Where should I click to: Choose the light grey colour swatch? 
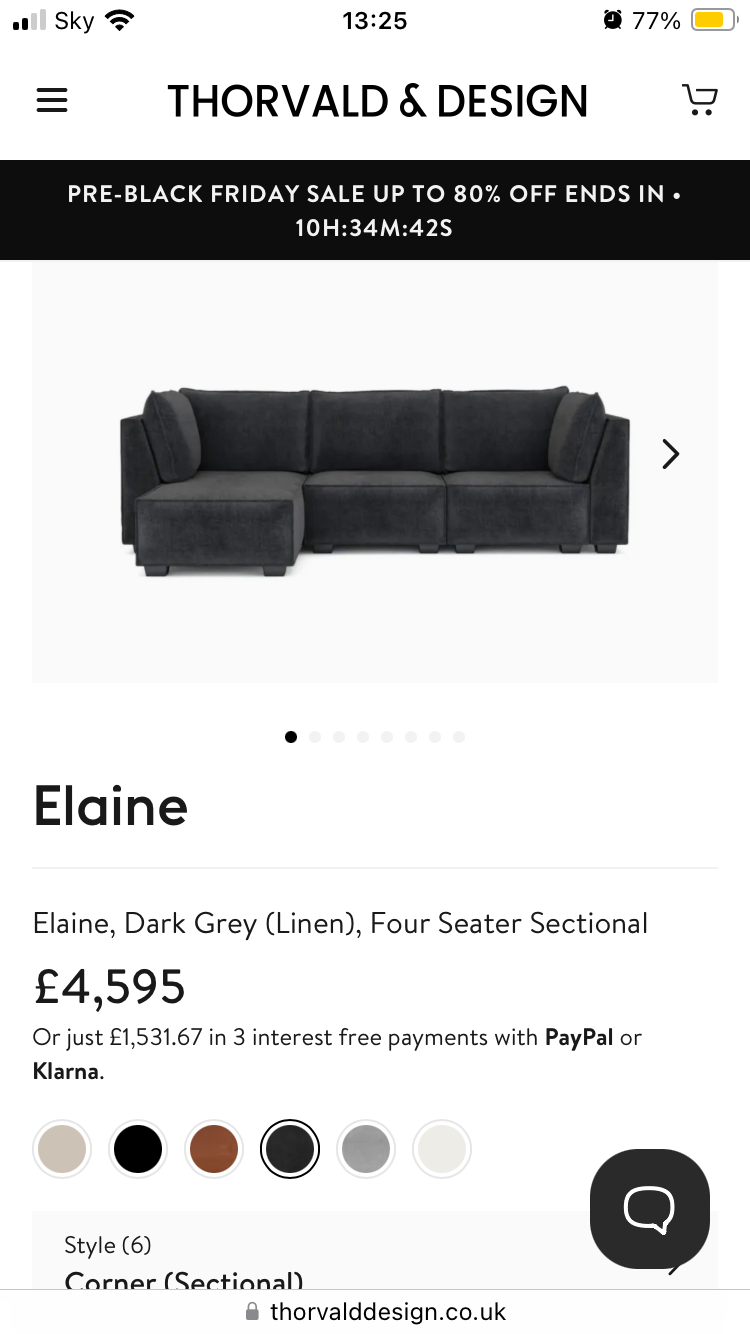[366, 1150]
